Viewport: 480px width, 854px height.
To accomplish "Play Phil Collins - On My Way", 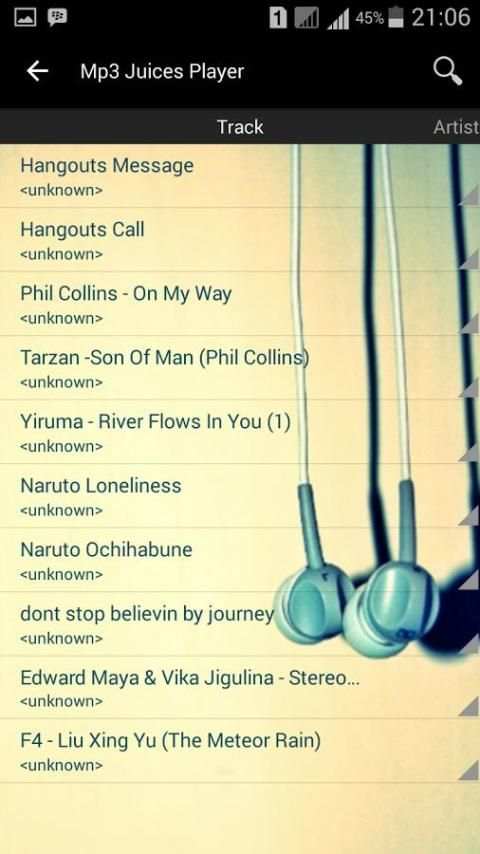I will point(240,303).
